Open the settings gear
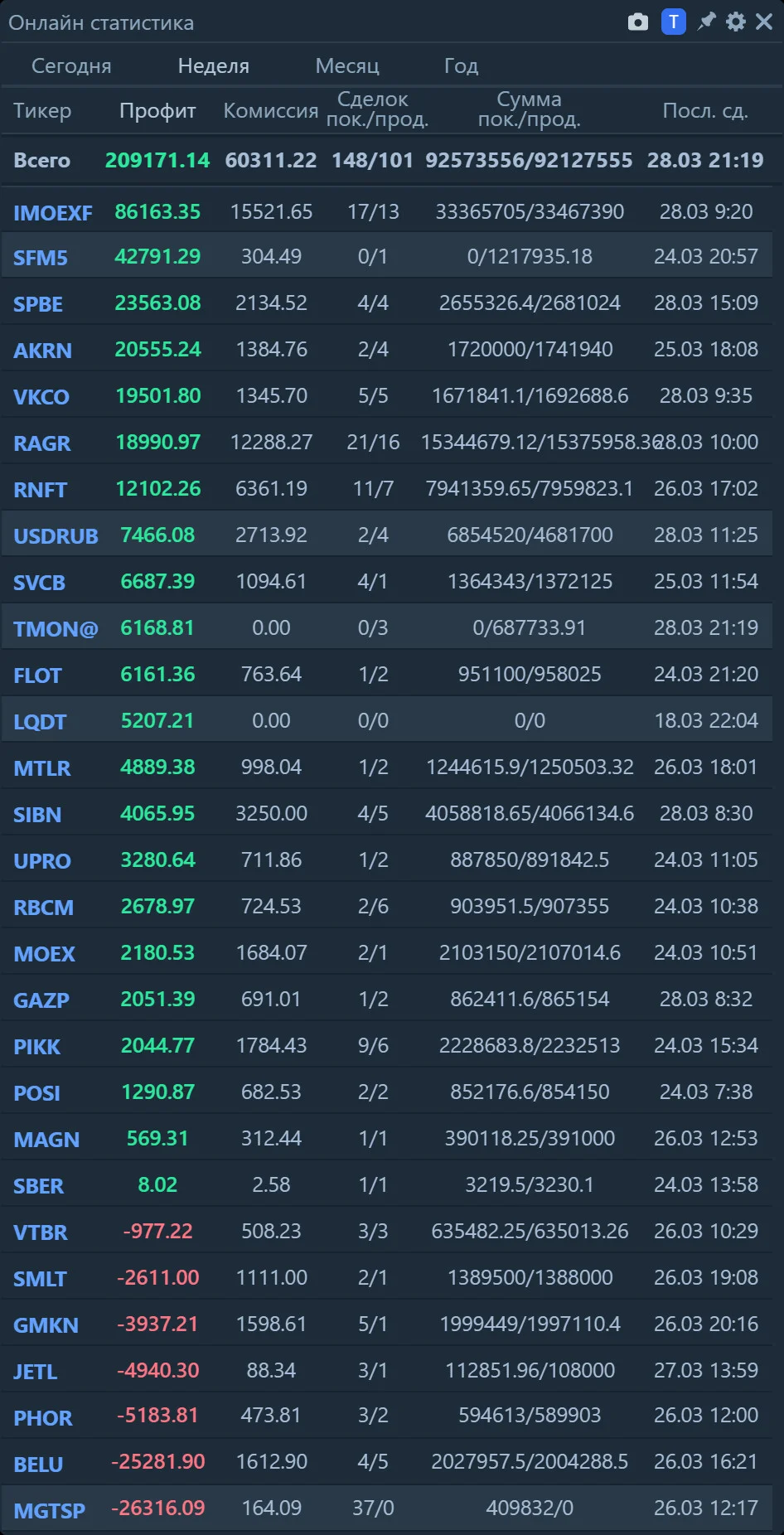The image size is (784, 1535). point(735,22)
